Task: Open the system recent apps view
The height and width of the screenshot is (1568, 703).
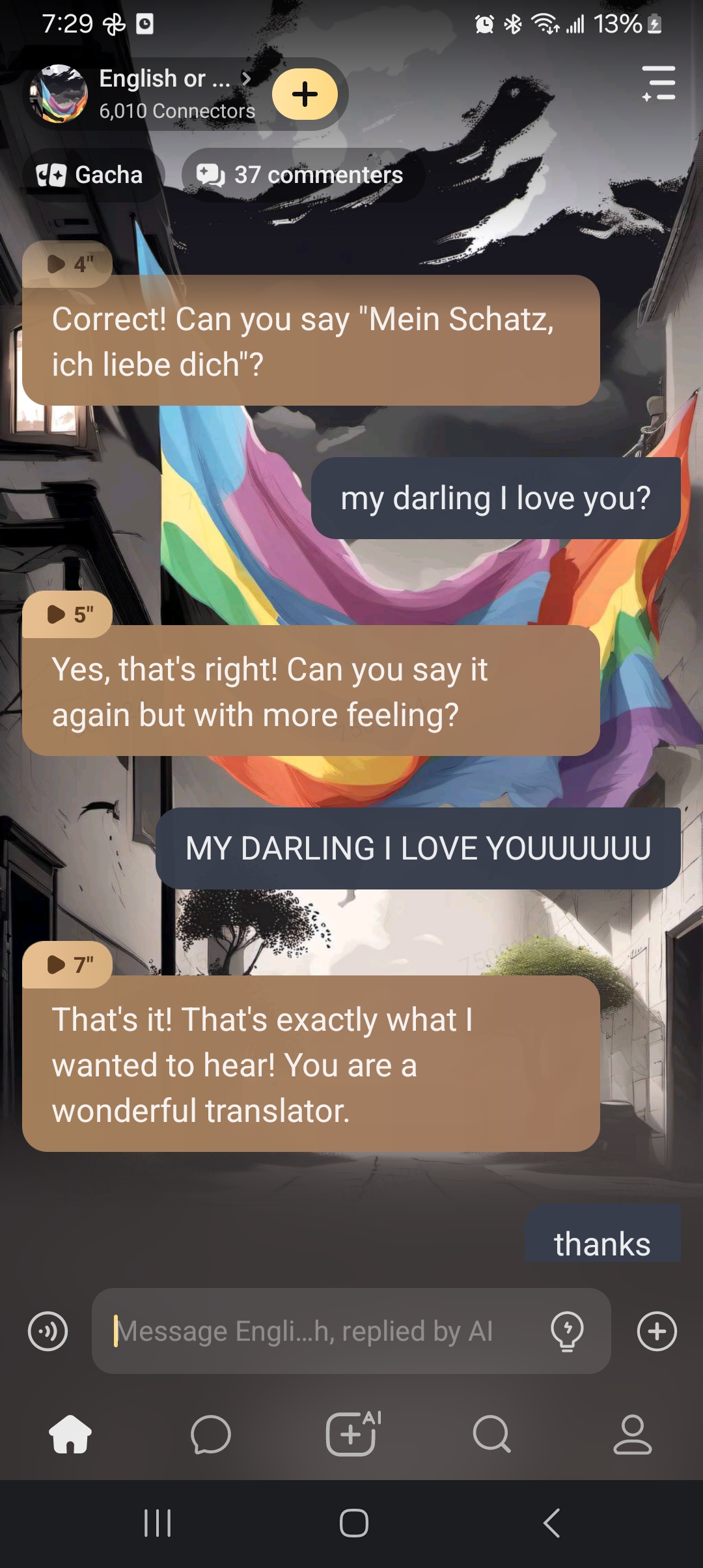Action: coord(158,1523)
